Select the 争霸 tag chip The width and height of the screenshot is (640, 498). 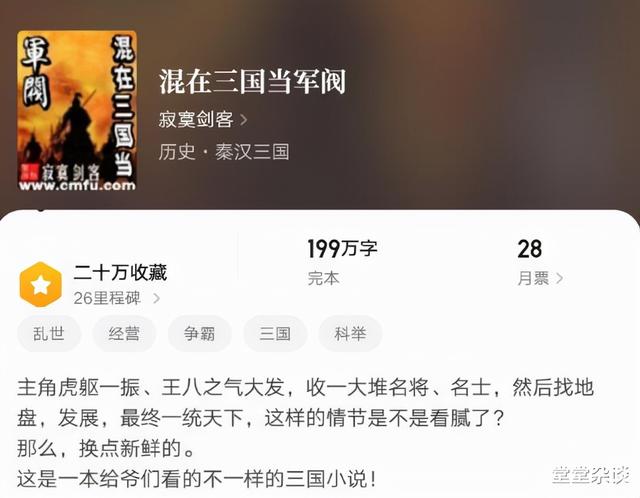click(200, 333)
